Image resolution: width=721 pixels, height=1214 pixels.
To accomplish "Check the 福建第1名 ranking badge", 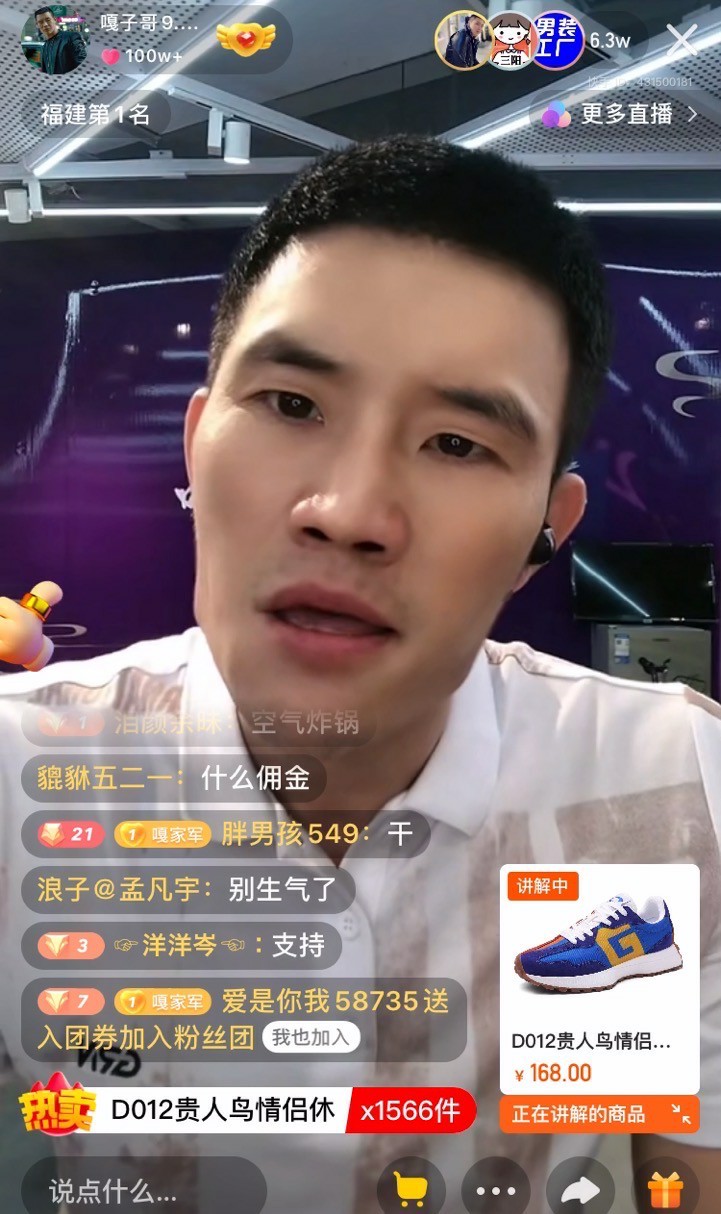I will coord(95,114).
